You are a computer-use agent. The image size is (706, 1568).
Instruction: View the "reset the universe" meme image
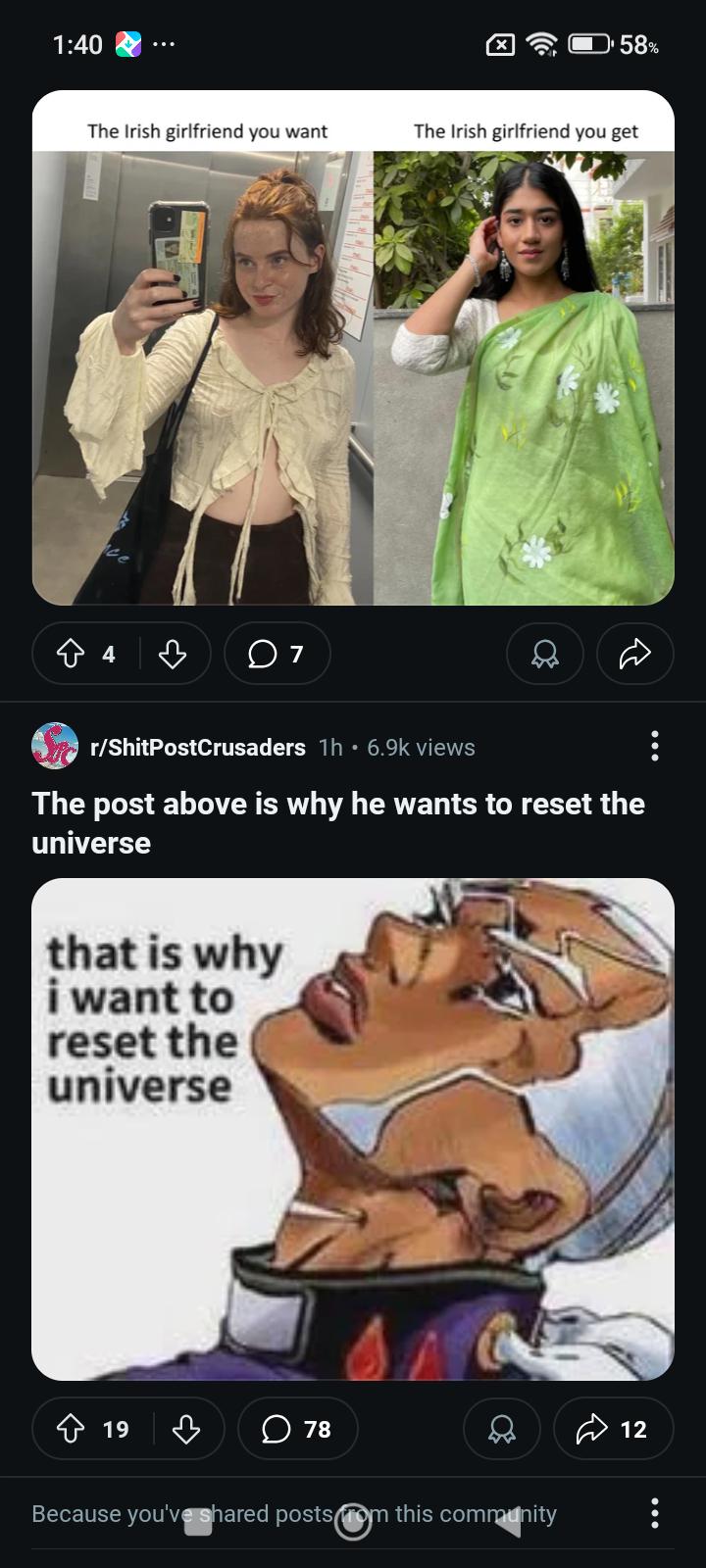[x=353, y=1129]
